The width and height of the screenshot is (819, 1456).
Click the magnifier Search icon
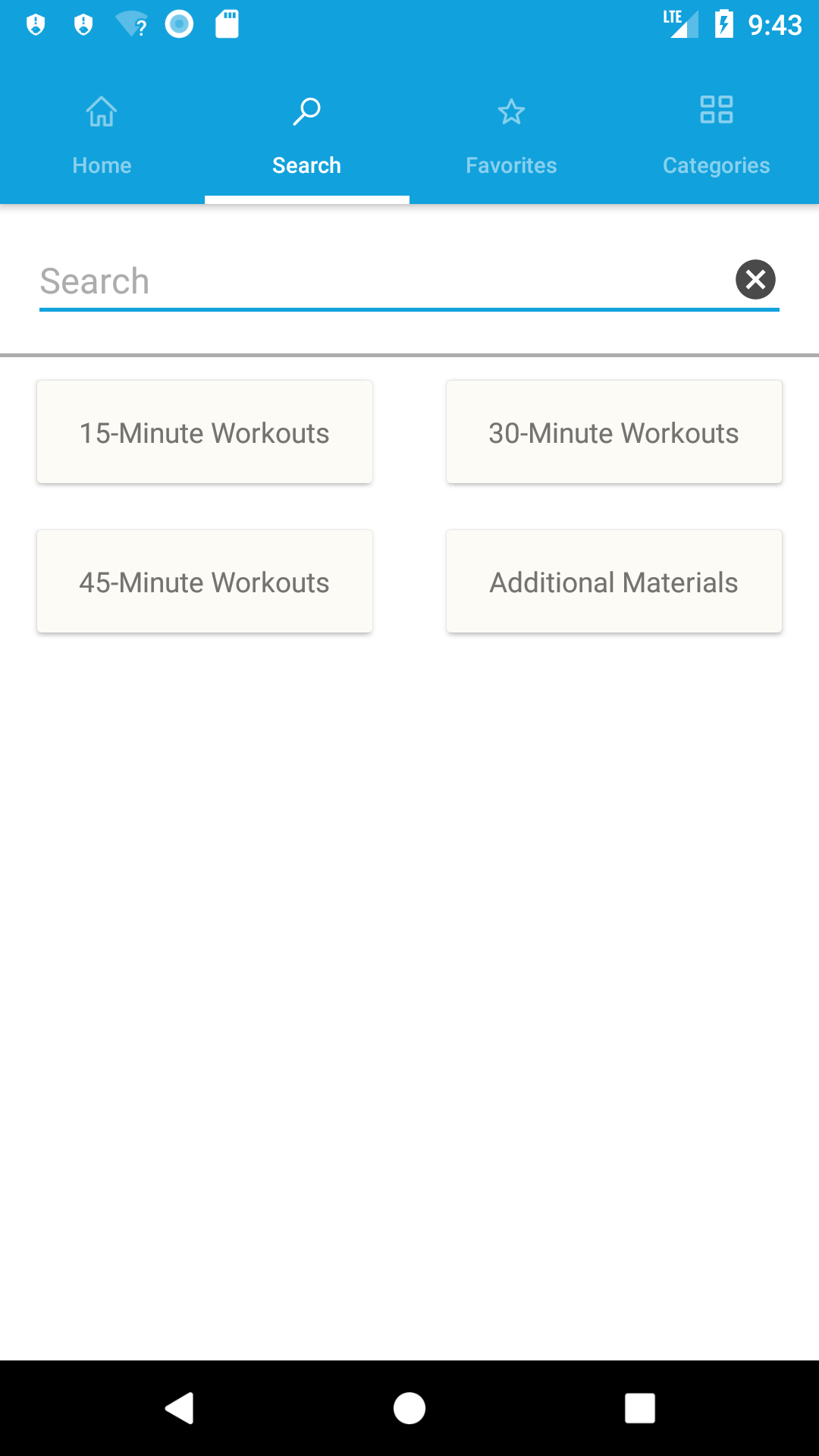306,111
